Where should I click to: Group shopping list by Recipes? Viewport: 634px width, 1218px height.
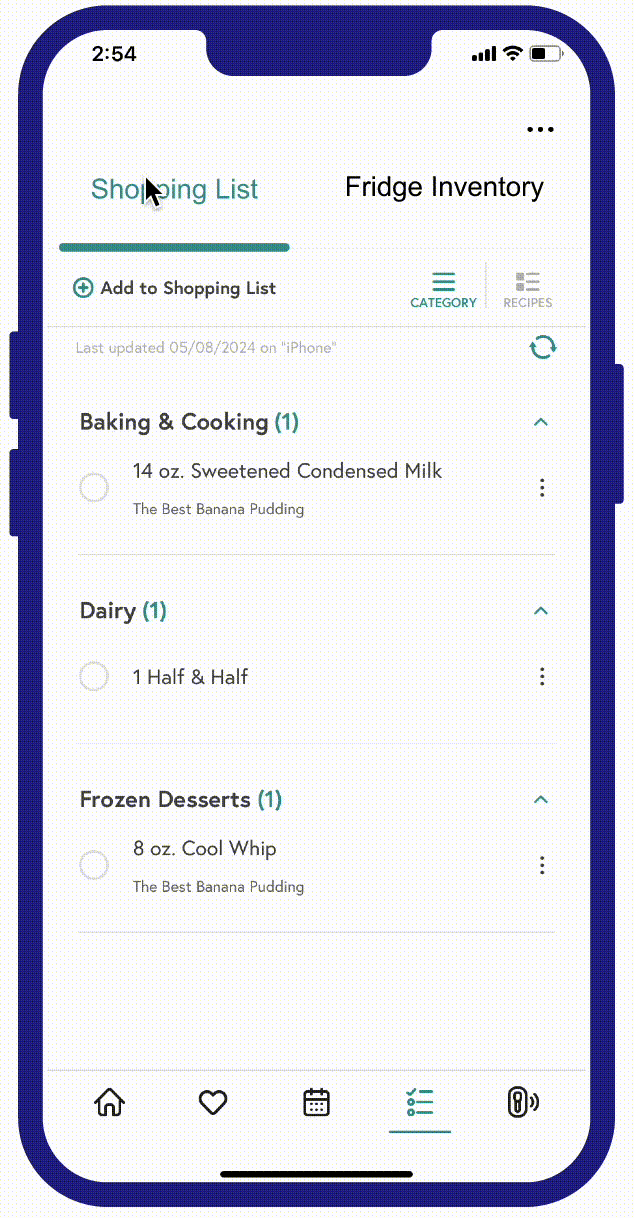pos(527,290)
